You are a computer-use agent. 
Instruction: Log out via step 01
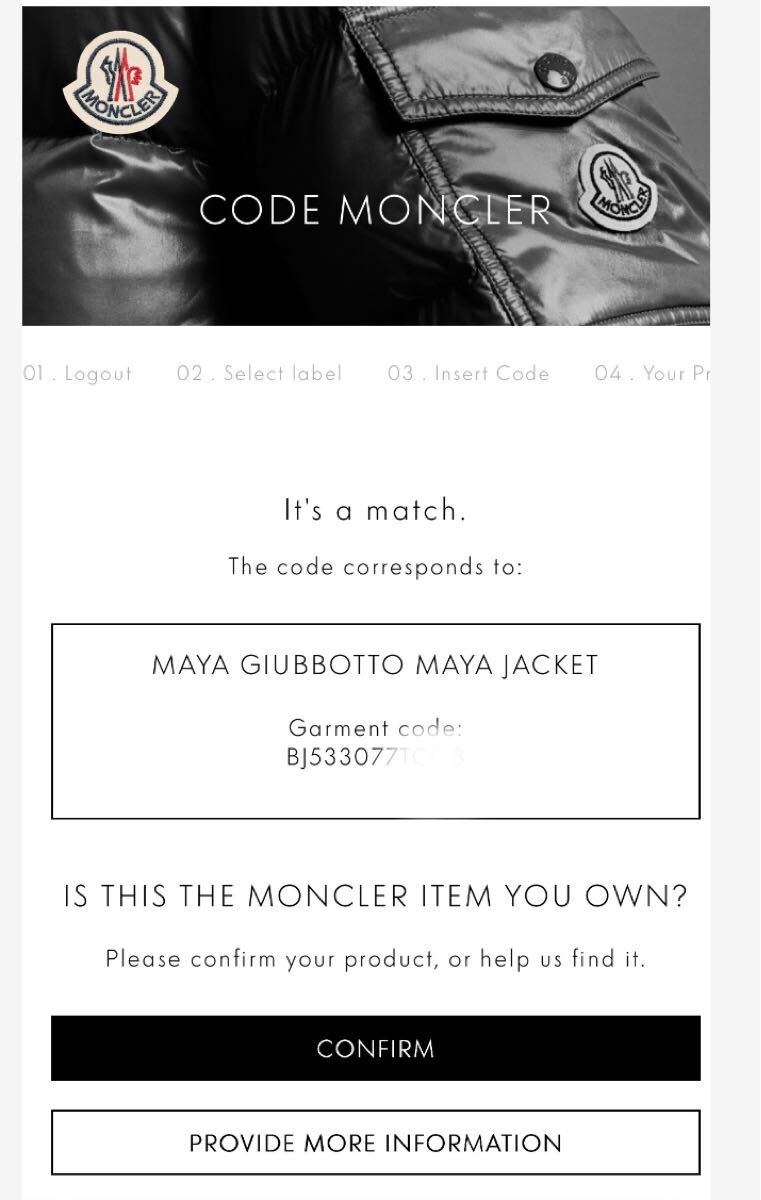click(78, 373)
